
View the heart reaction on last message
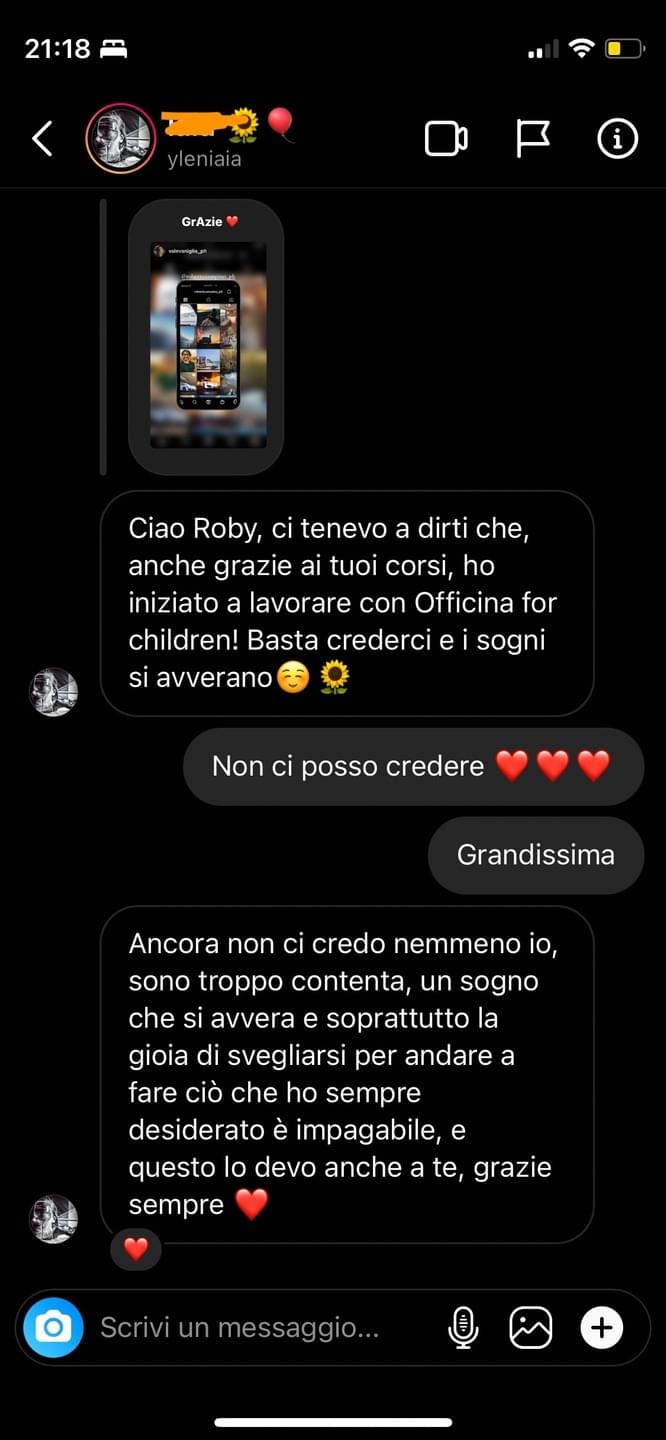click(135, 1249)
